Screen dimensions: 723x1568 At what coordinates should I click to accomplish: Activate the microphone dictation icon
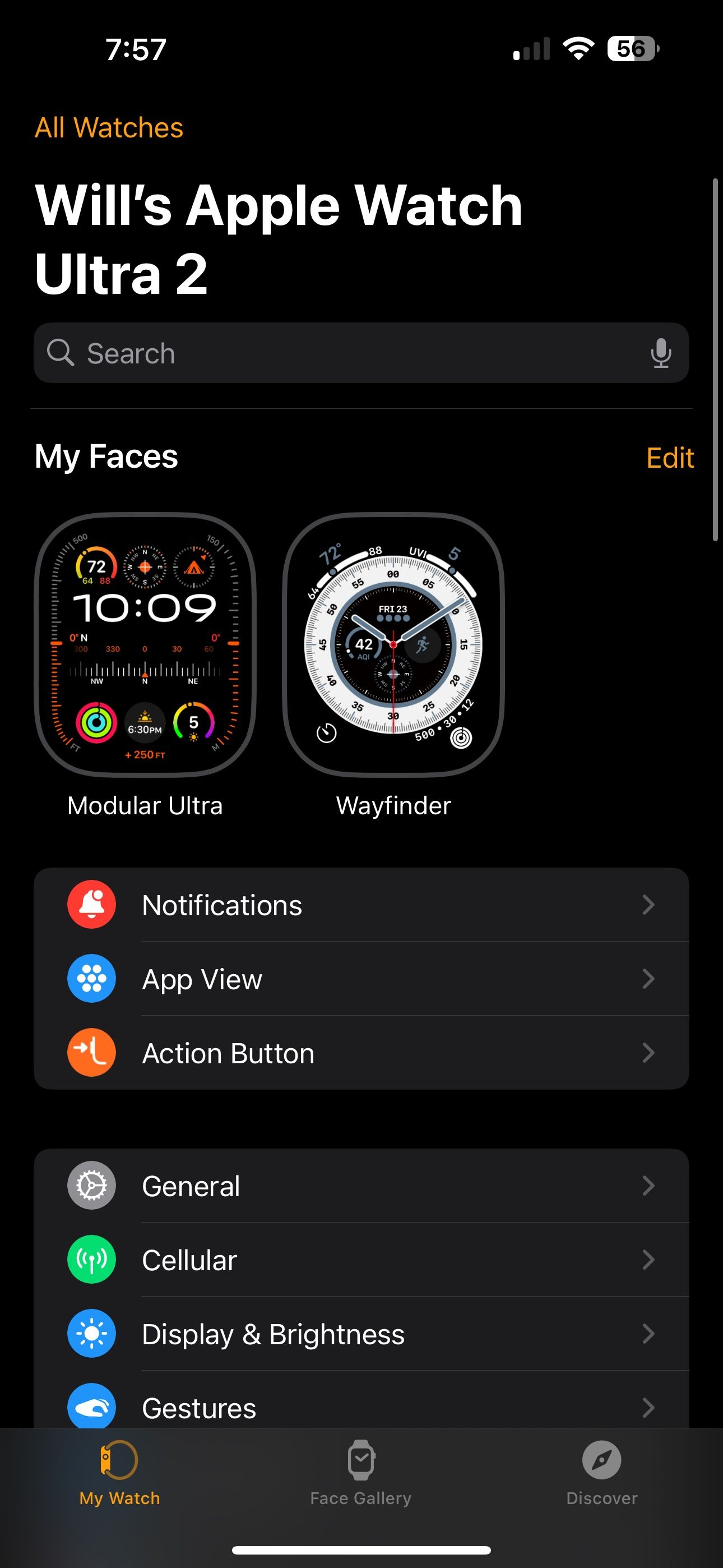click(x=660, y=353)
